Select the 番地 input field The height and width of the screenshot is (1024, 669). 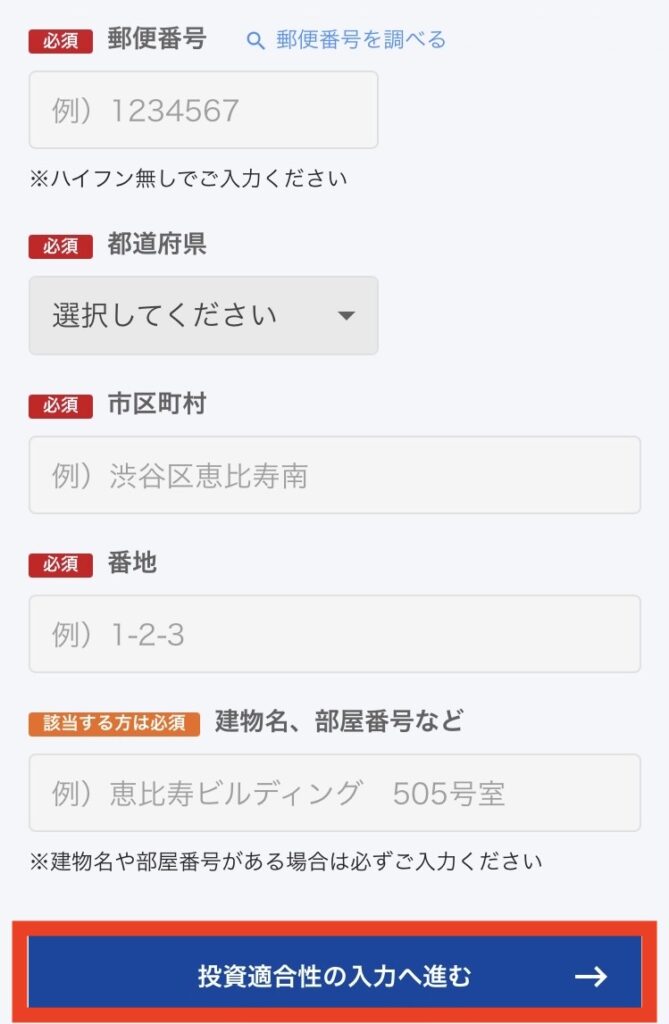point(334,635)
